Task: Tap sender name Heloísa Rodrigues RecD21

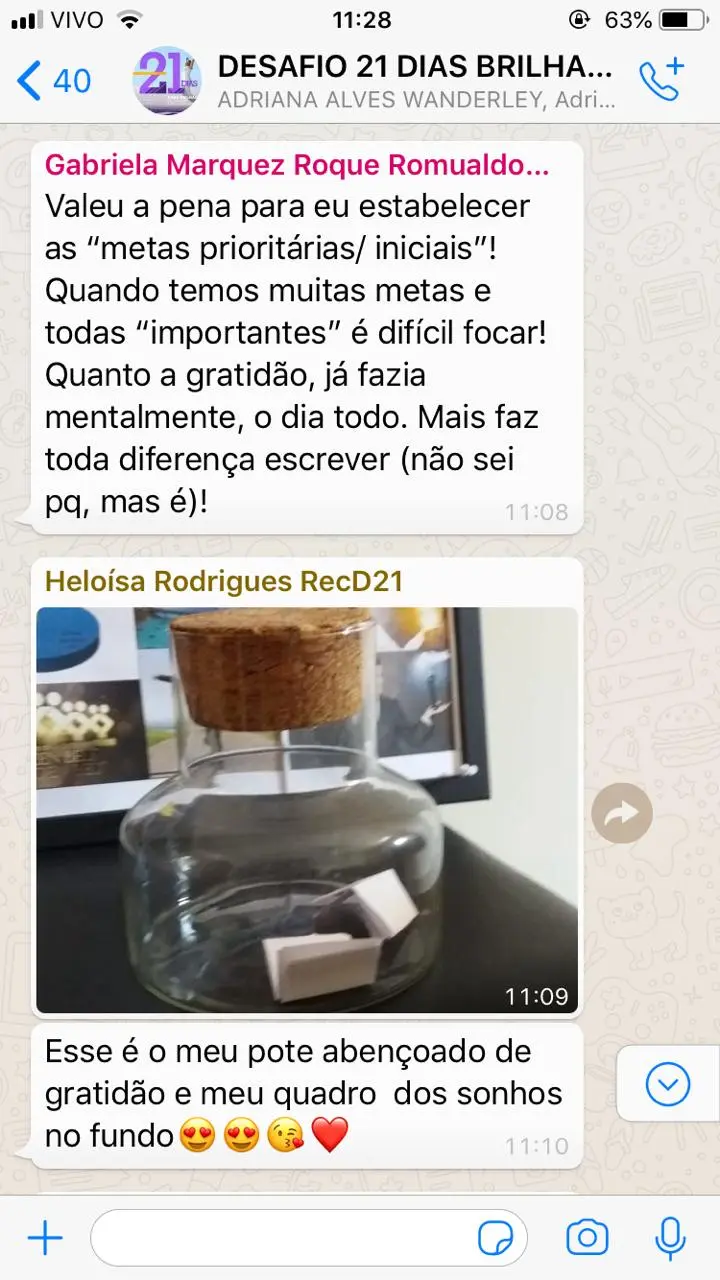Action: pyautogui.click(x=223, y=582)
